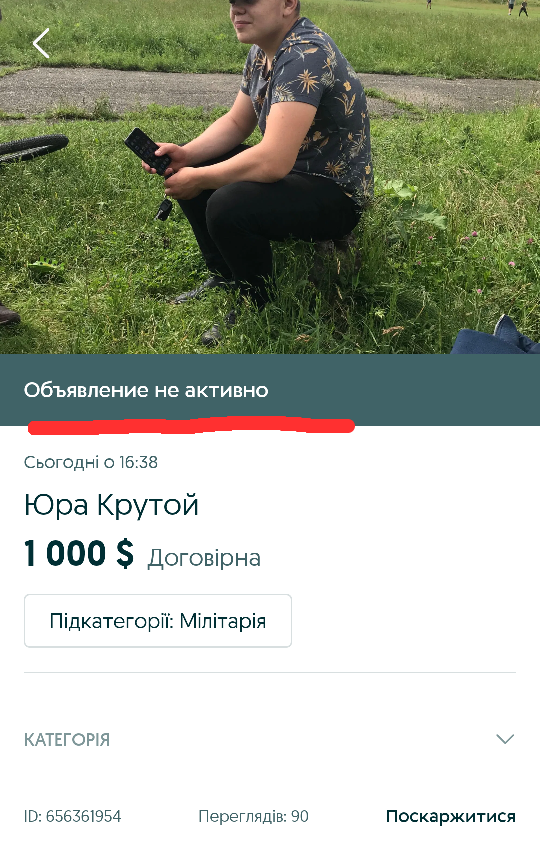Tap the Підкатегорії: Мілітарія chip
This screenshot has width=540, height=850.
[x=158, y=621]
